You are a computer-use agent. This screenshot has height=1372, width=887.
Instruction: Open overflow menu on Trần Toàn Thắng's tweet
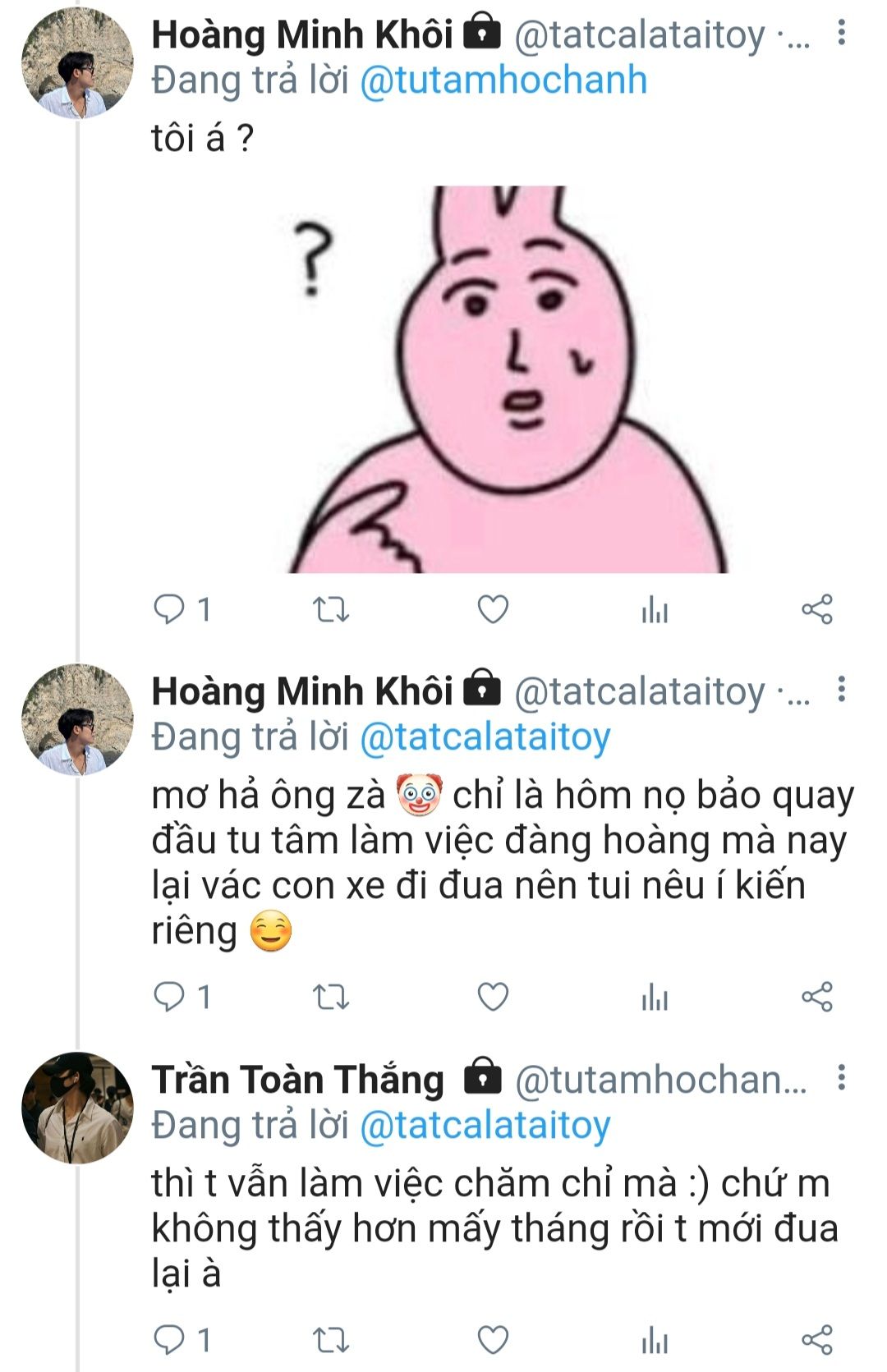[x=841, y=1077]
